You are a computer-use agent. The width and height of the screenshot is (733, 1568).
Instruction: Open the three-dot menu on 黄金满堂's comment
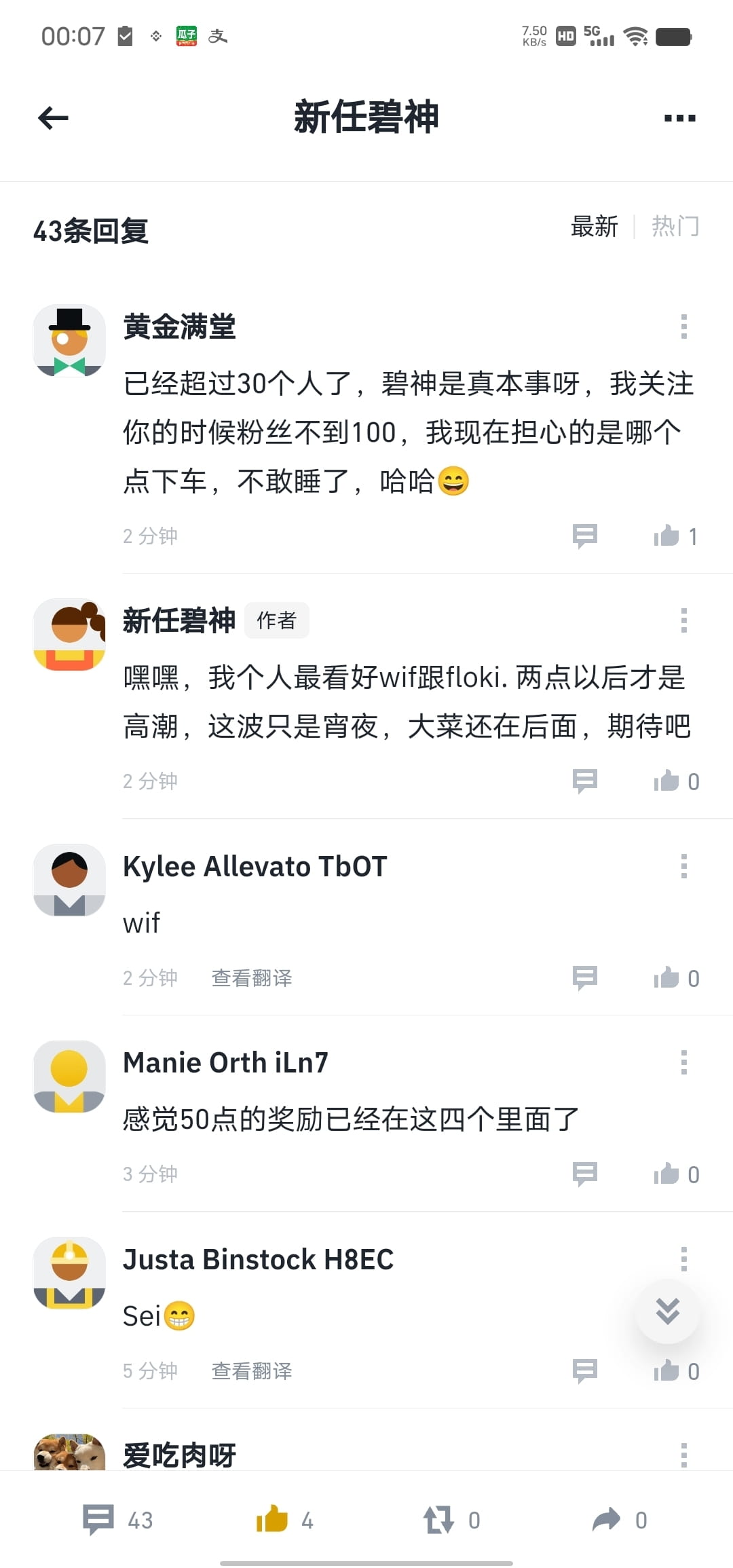click(684, 326)
